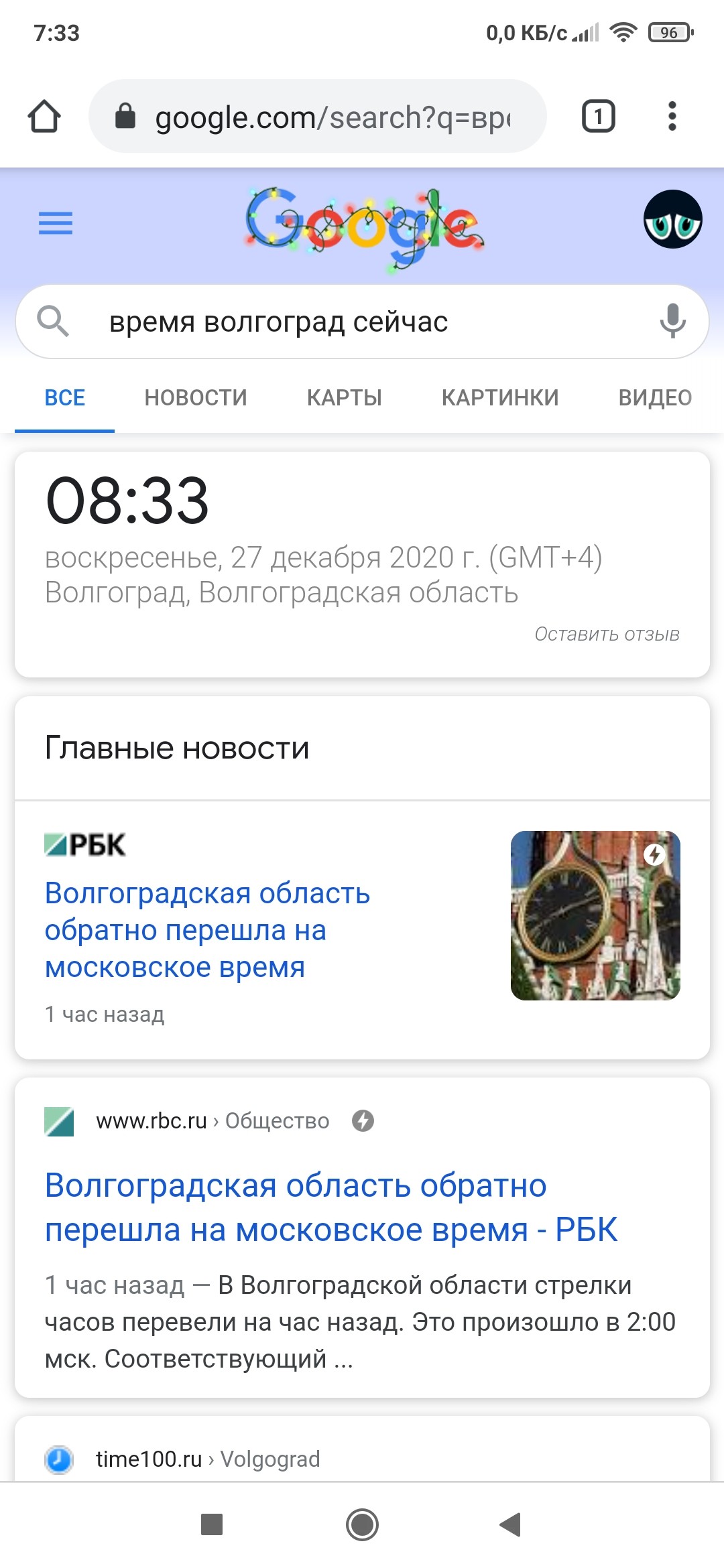
Task: Open the Google account avatar
Action: coord(672,219)
